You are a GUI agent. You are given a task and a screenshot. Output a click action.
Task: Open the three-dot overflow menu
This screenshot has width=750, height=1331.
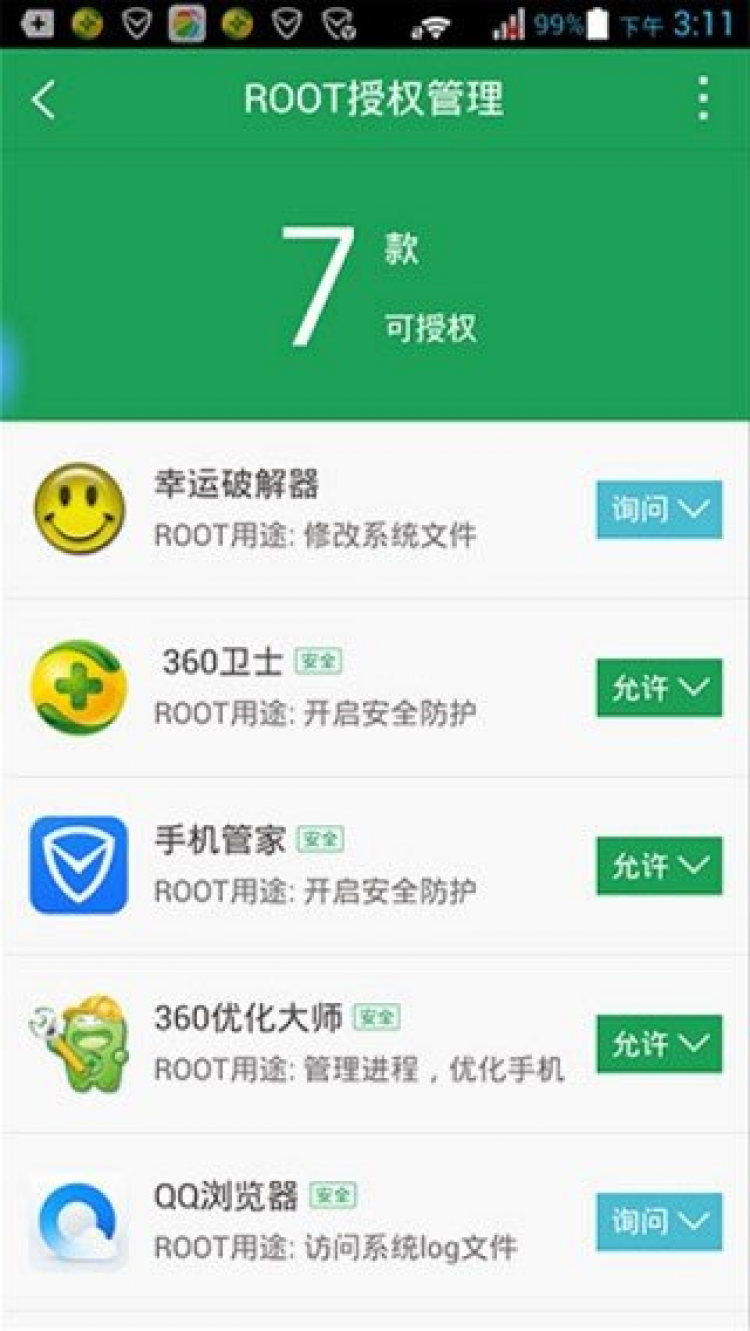point(704,99)
